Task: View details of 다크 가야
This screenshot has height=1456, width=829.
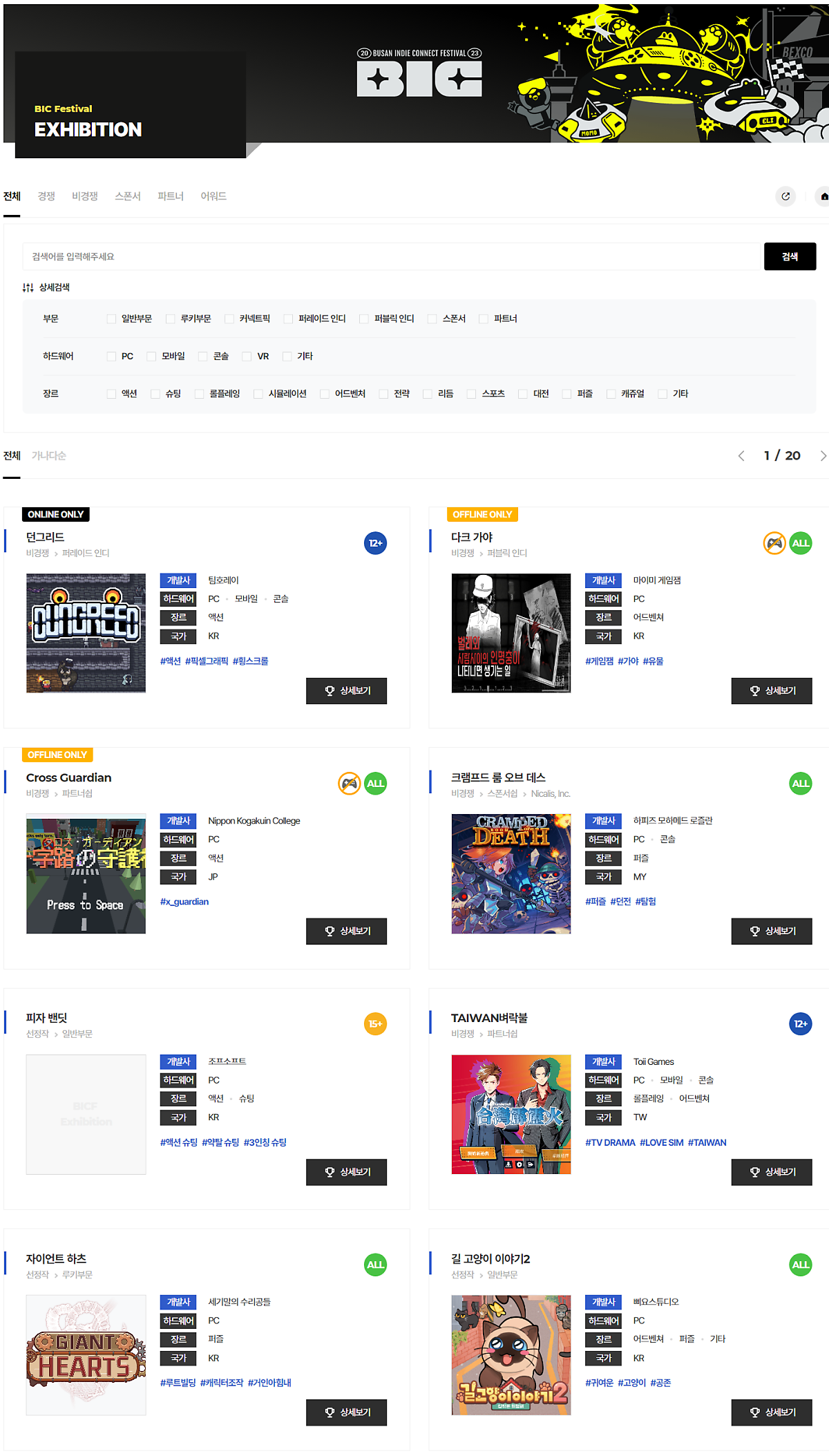Action: (771, 691)
